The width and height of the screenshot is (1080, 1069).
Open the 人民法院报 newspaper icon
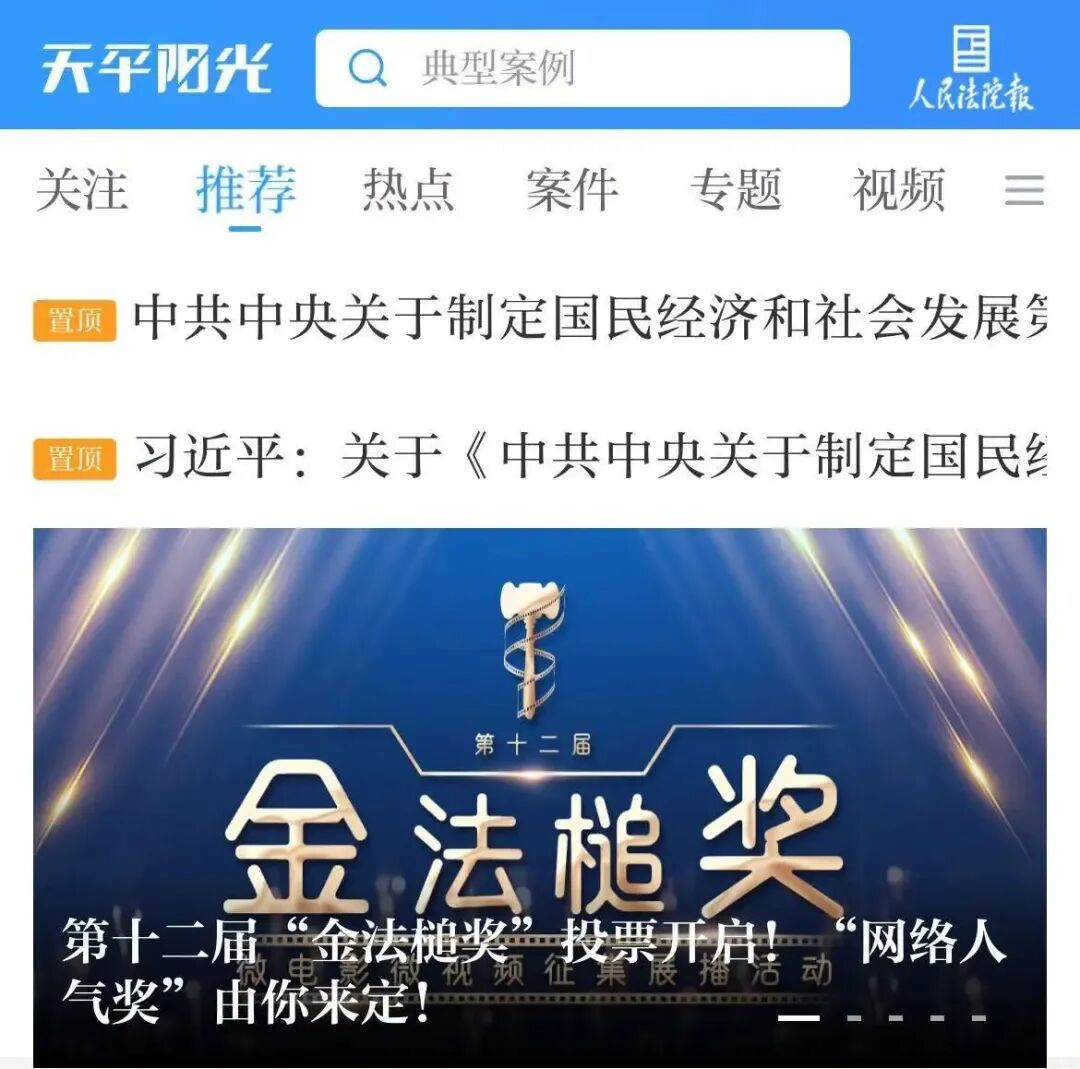(970, 67)
